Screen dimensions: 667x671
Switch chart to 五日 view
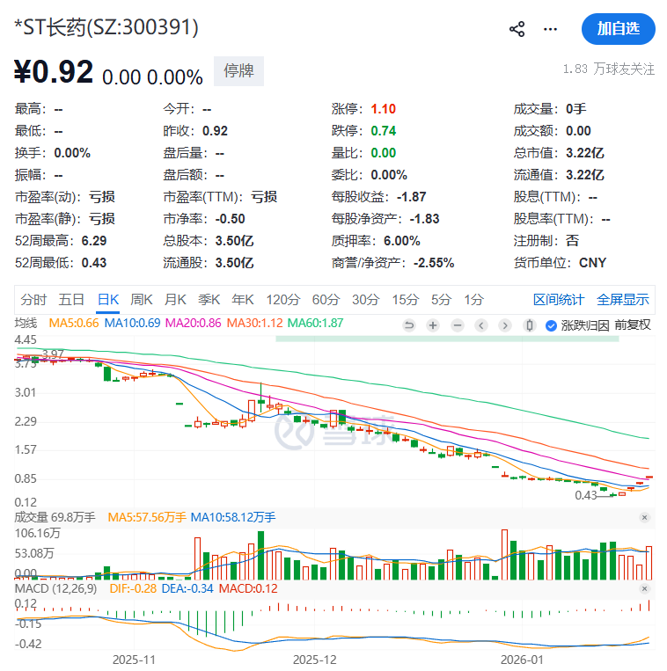(x=71, y=299)
